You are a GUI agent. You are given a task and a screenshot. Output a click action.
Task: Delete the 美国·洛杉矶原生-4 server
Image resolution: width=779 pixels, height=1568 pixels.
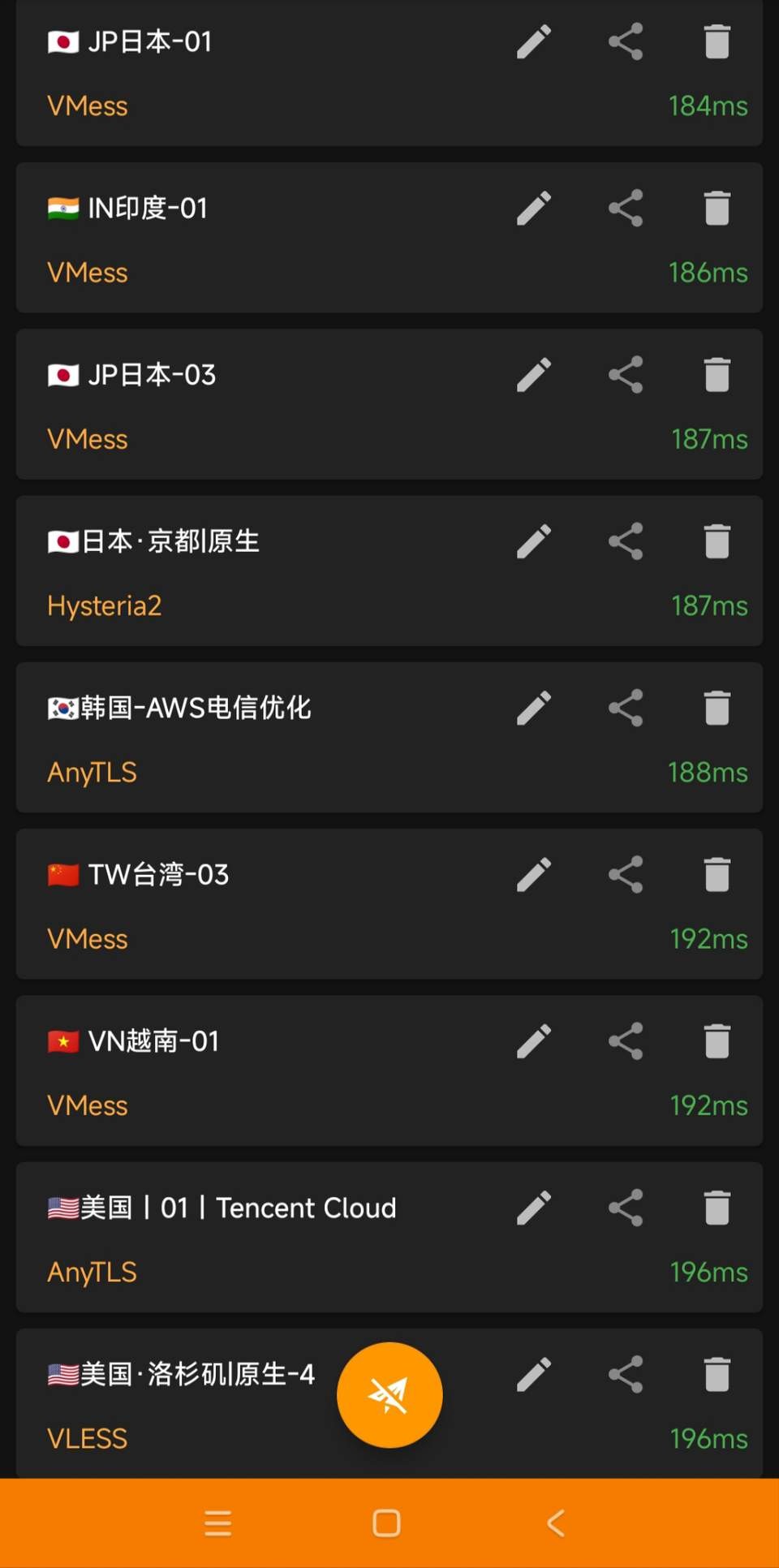(x=717, y=1375)
